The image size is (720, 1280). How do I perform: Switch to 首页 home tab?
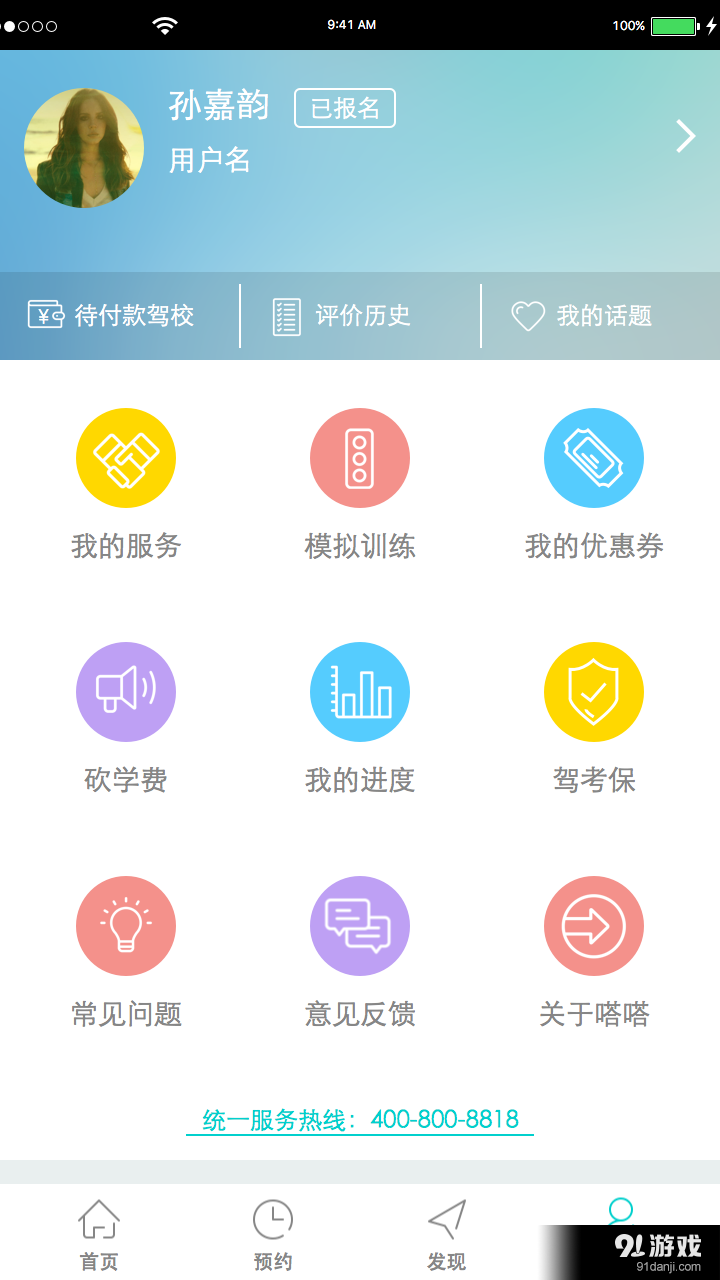[x=96, y=1232]
